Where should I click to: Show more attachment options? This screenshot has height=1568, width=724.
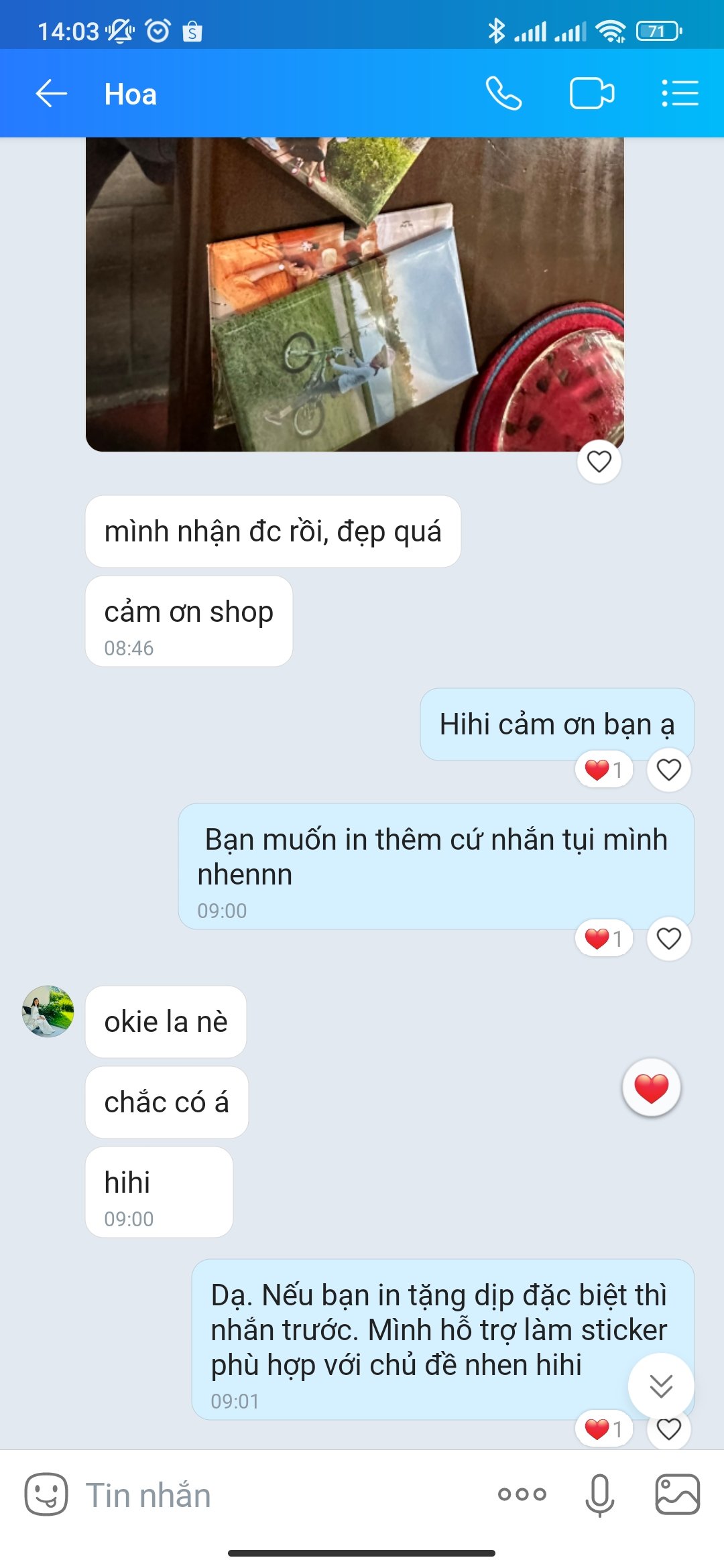coord(522,1494)
